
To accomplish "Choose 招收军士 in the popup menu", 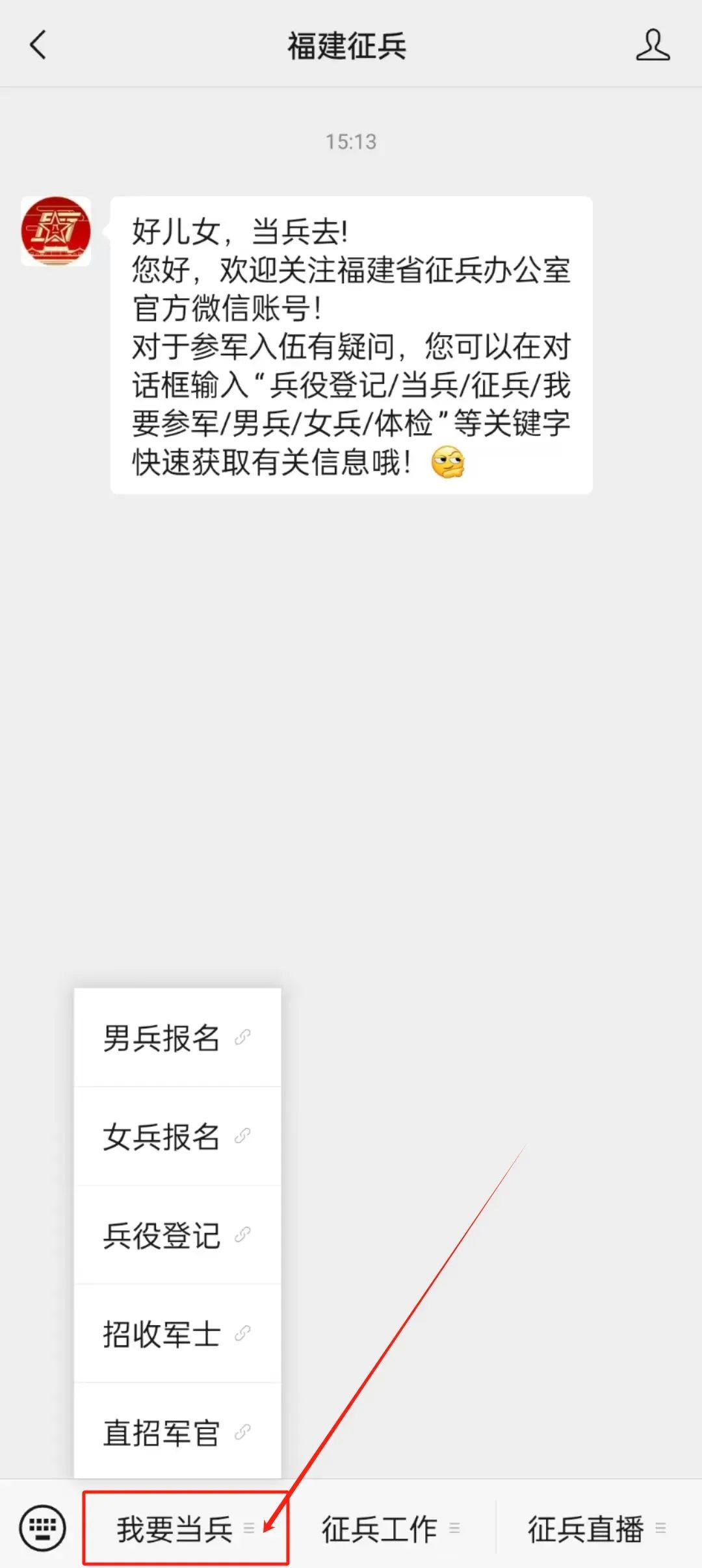I will 177,1334.
